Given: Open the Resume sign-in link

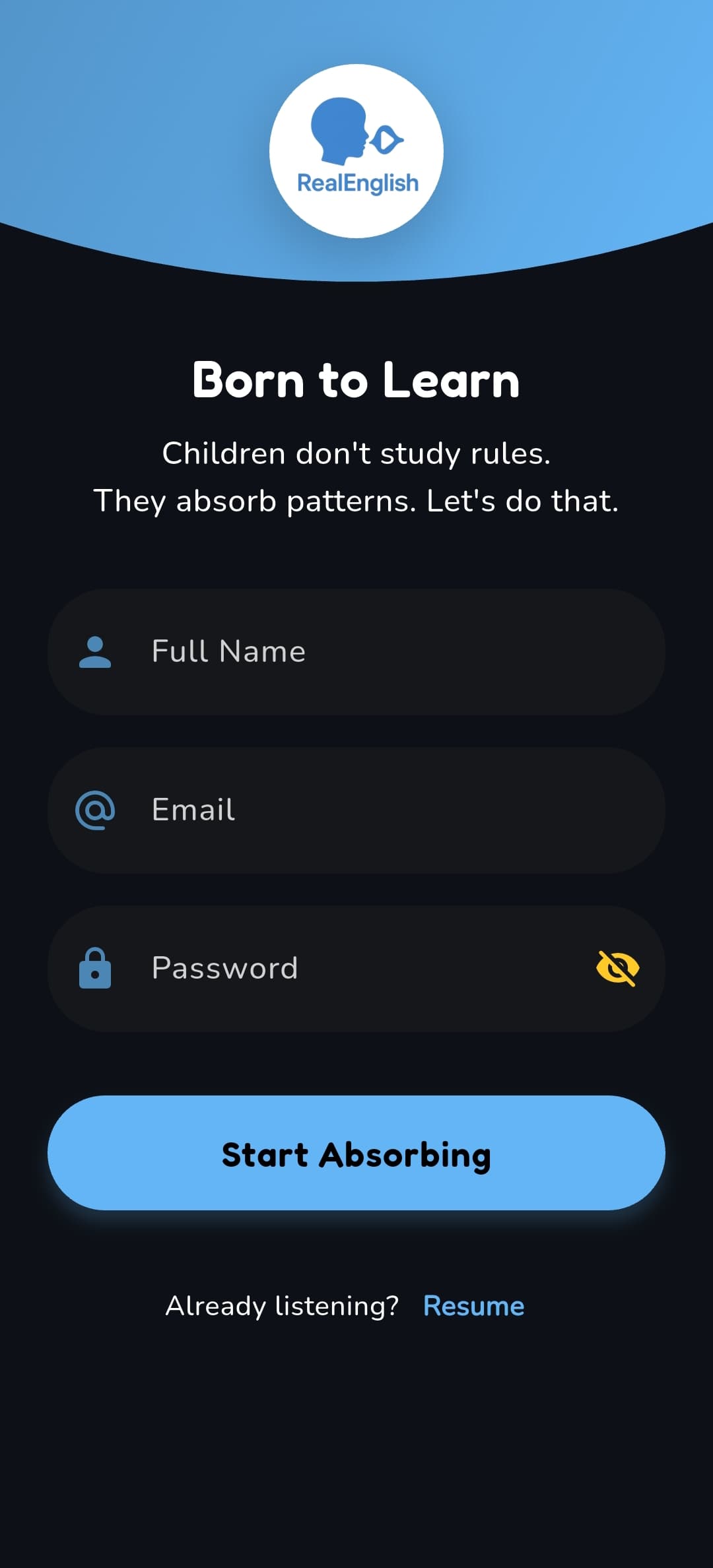Looking at the screenshot, I should click(473, 1306).
